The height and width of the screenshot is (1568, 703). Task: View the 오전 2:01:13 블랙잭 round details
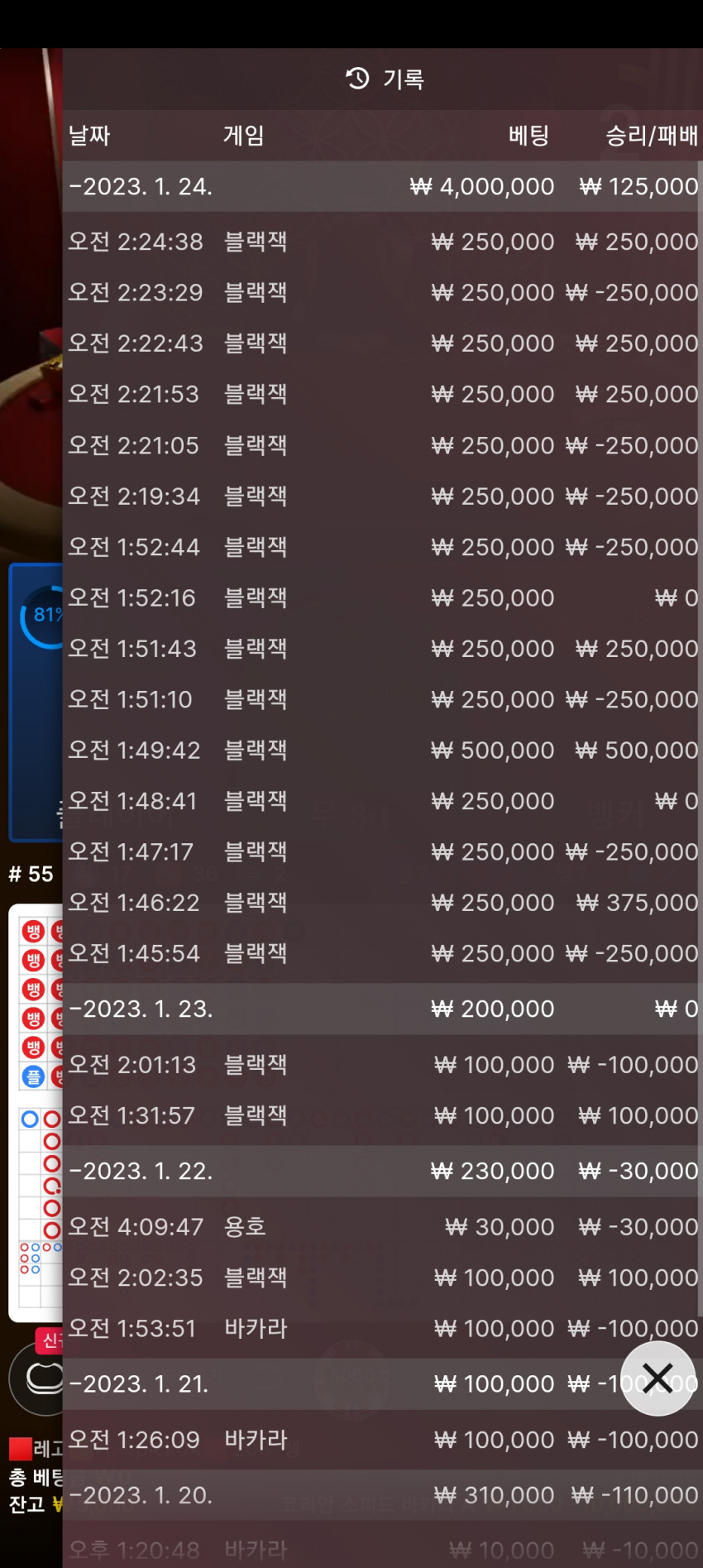click(382, 1064)
